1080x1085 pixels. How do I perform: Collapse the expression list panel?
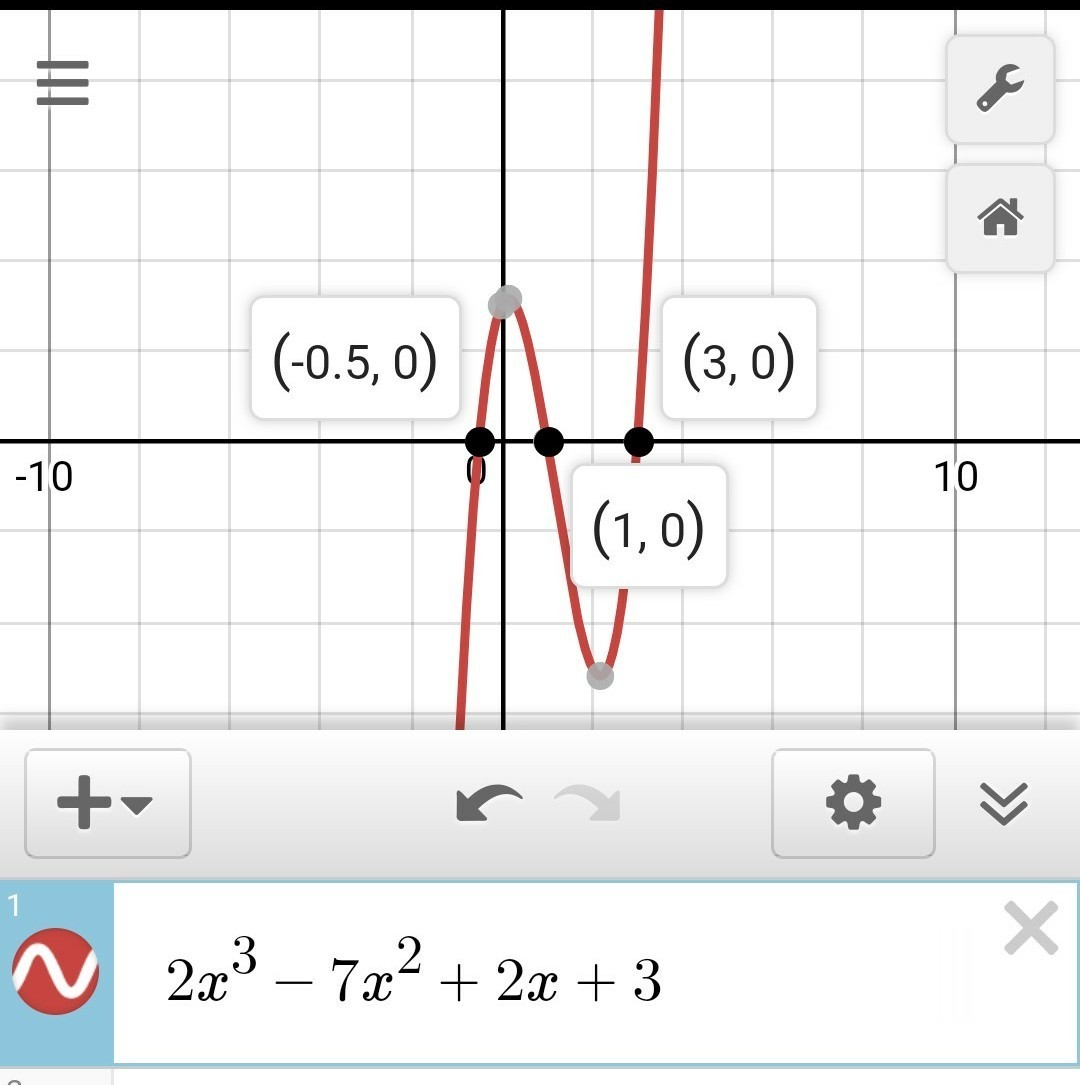[1004, 804]
